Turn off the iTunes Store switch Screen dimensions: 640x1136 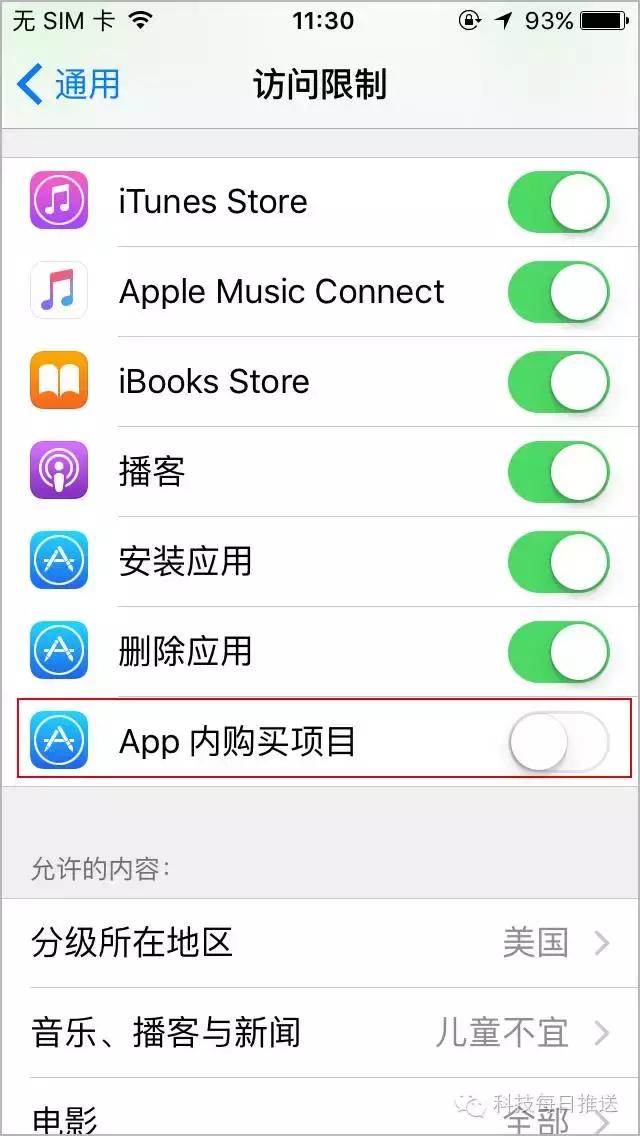click(558, 201)
